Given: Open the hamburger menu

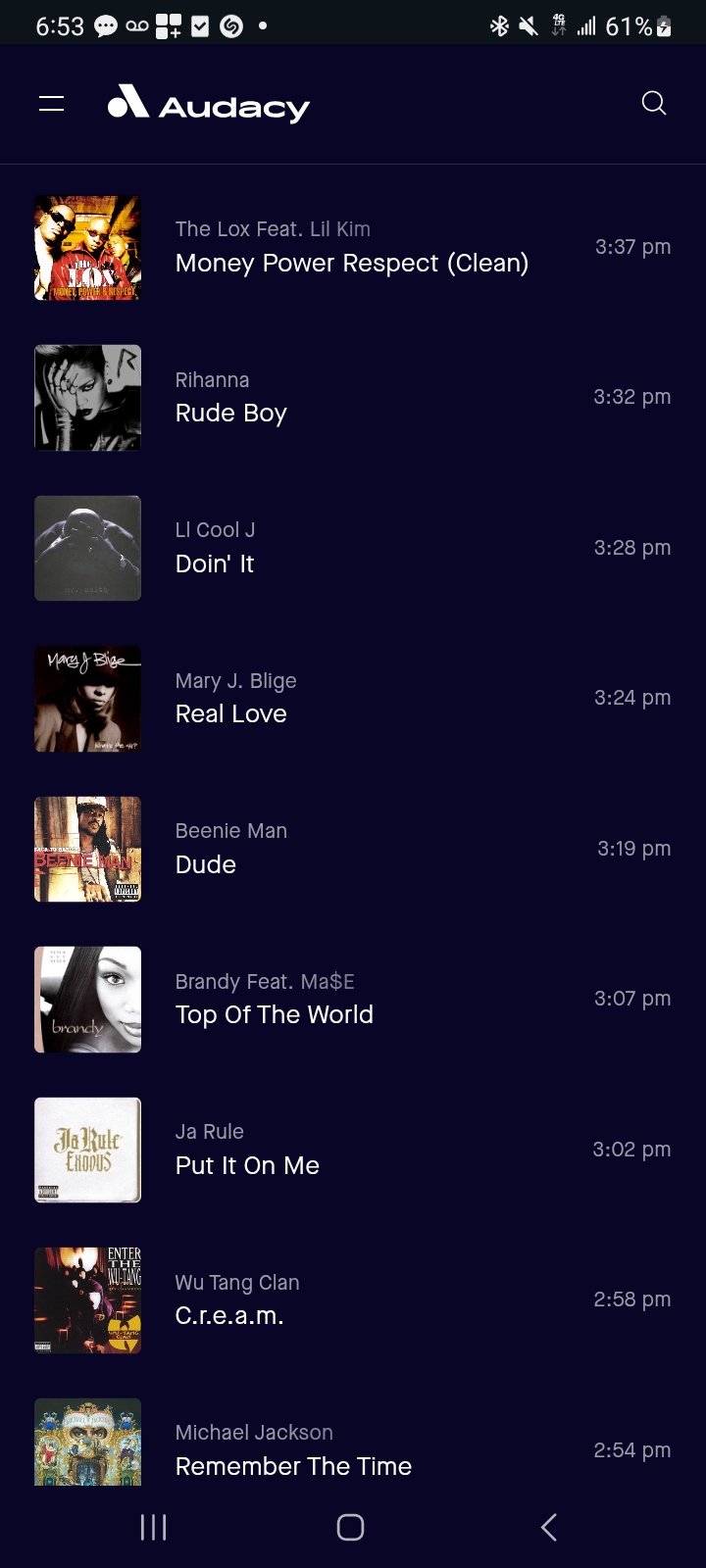Looking at the screenshot, I should coord(51,104).
